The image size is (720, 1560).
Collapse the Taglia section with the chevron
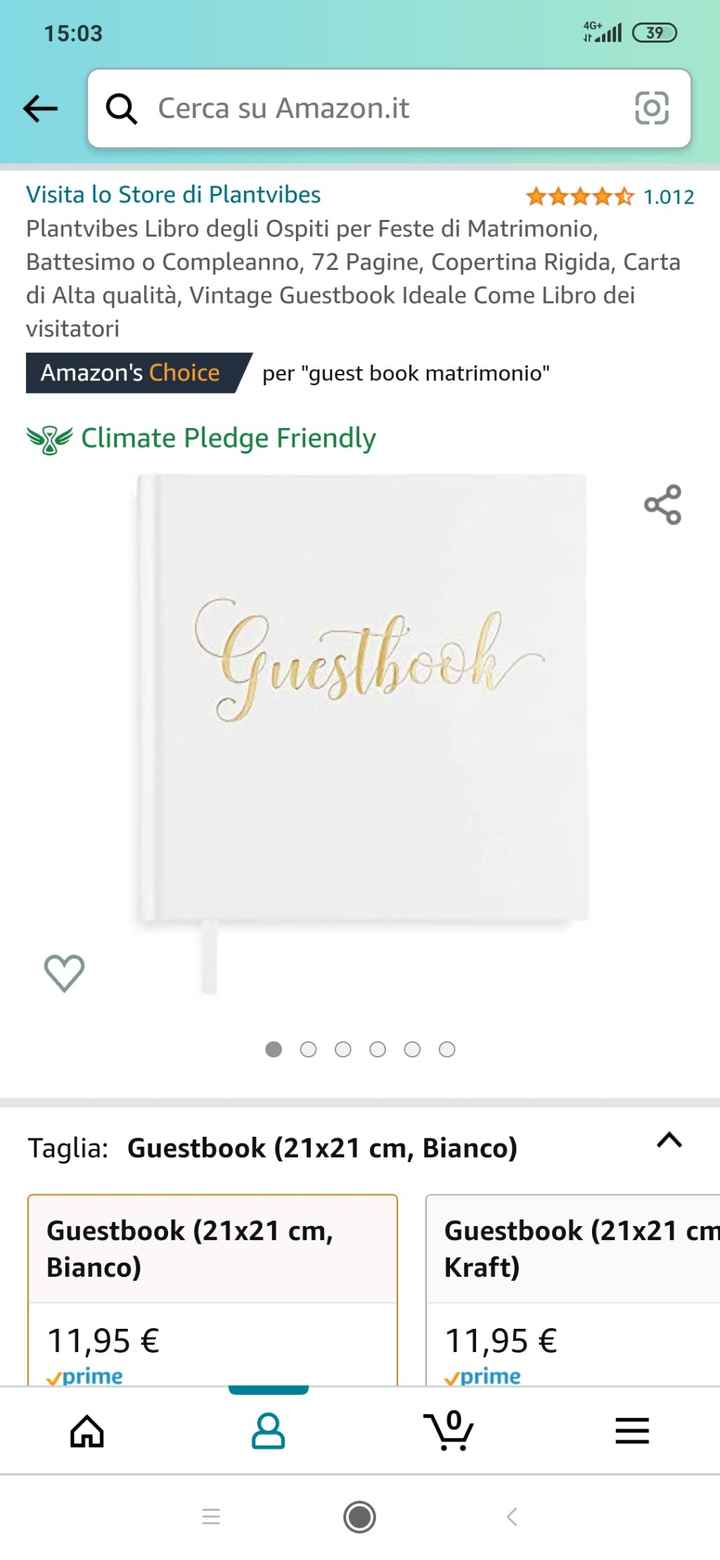pyautogui.click(x=668, y=1140)
